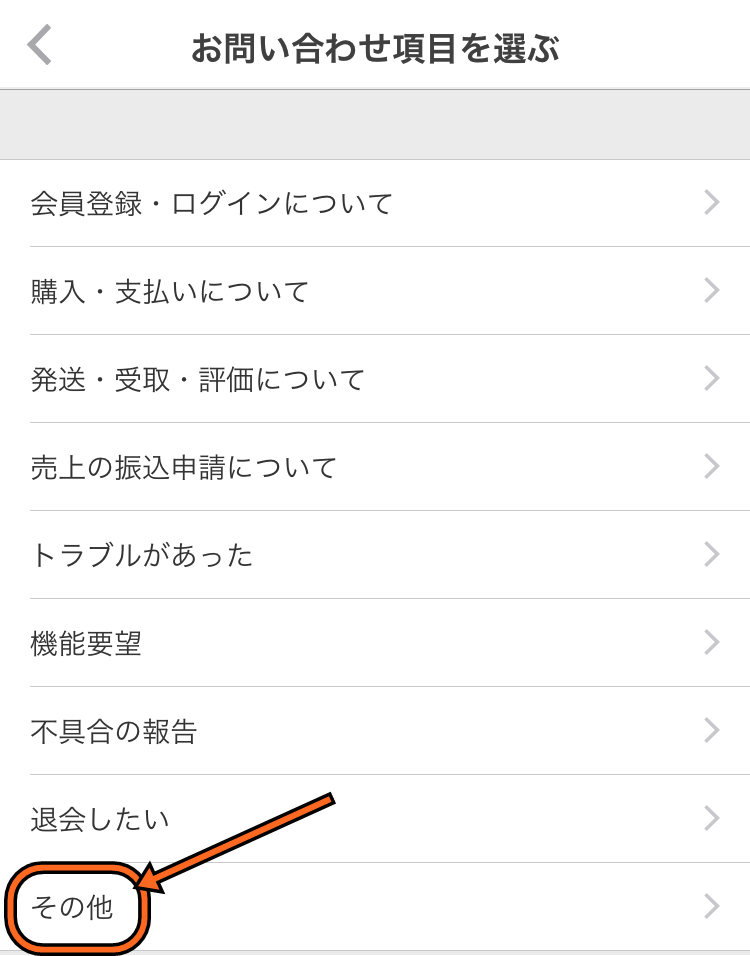Tap the chevron beside 購入・支払いについて

[712, 291]
